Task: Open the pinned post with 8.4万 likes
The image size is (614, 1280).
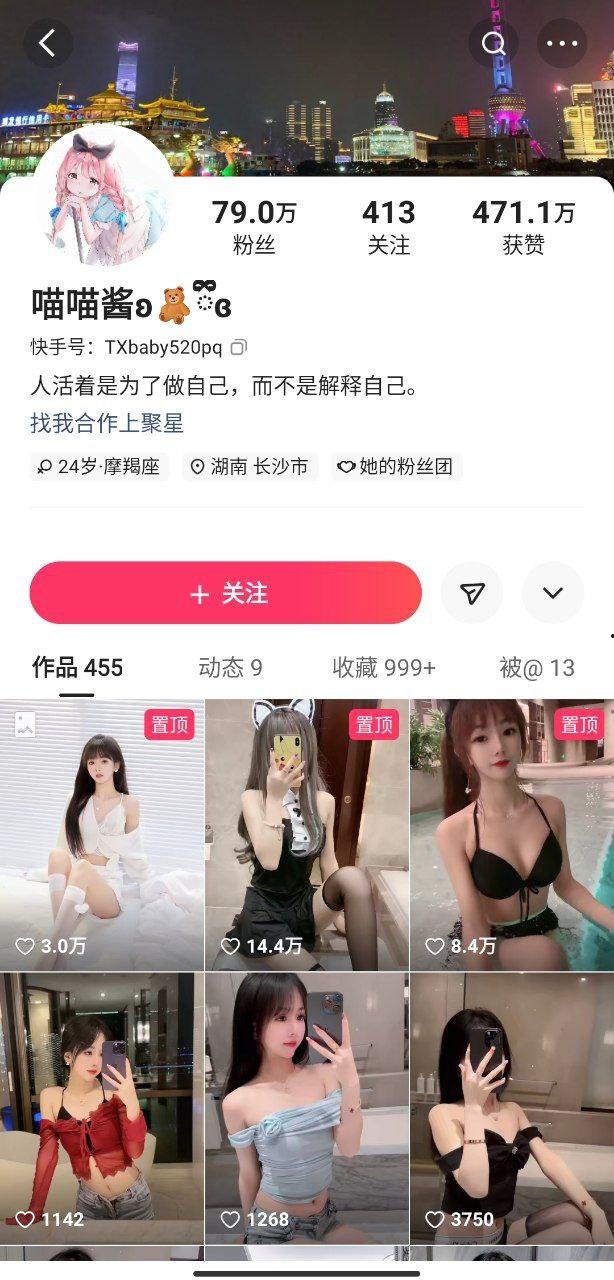Action: point(512,835)
